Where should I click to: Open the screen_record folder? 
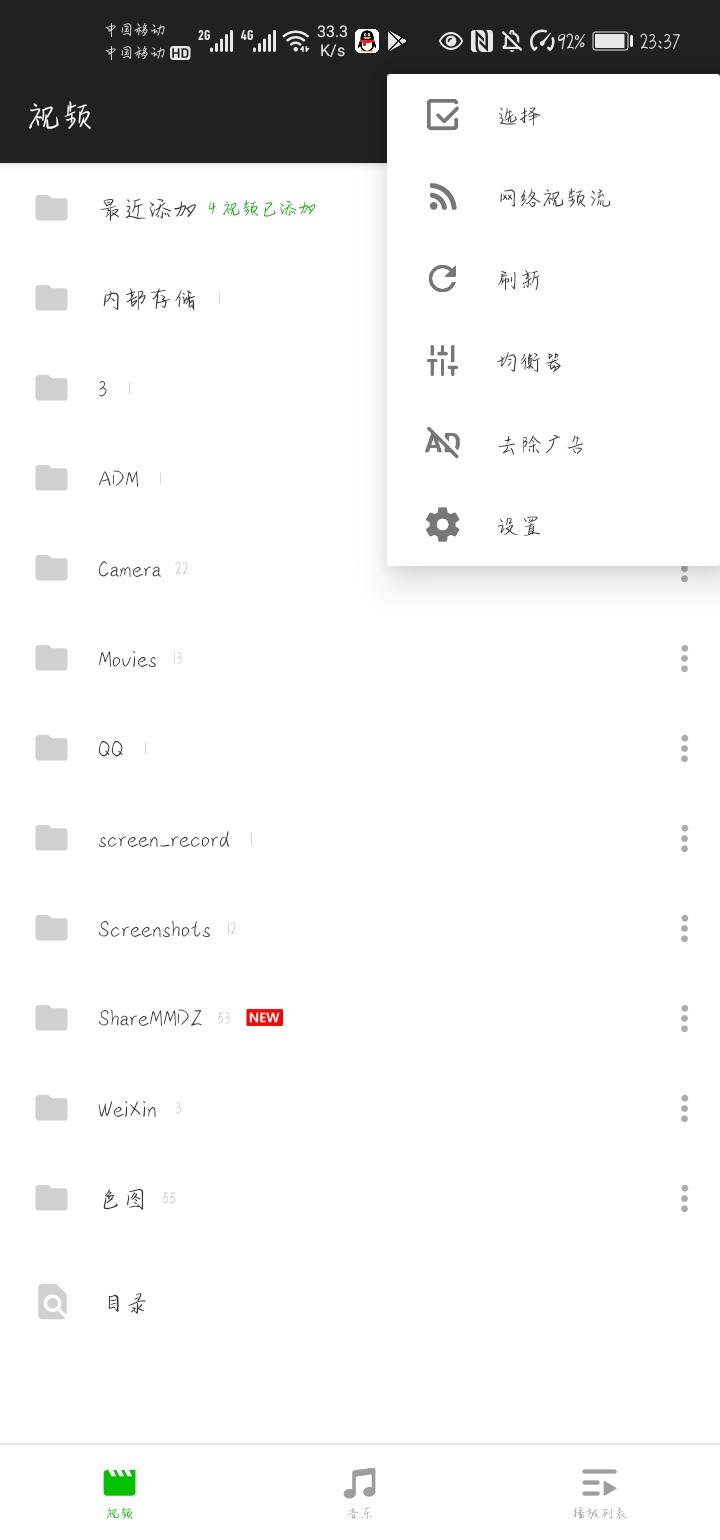tap(163, 840)
